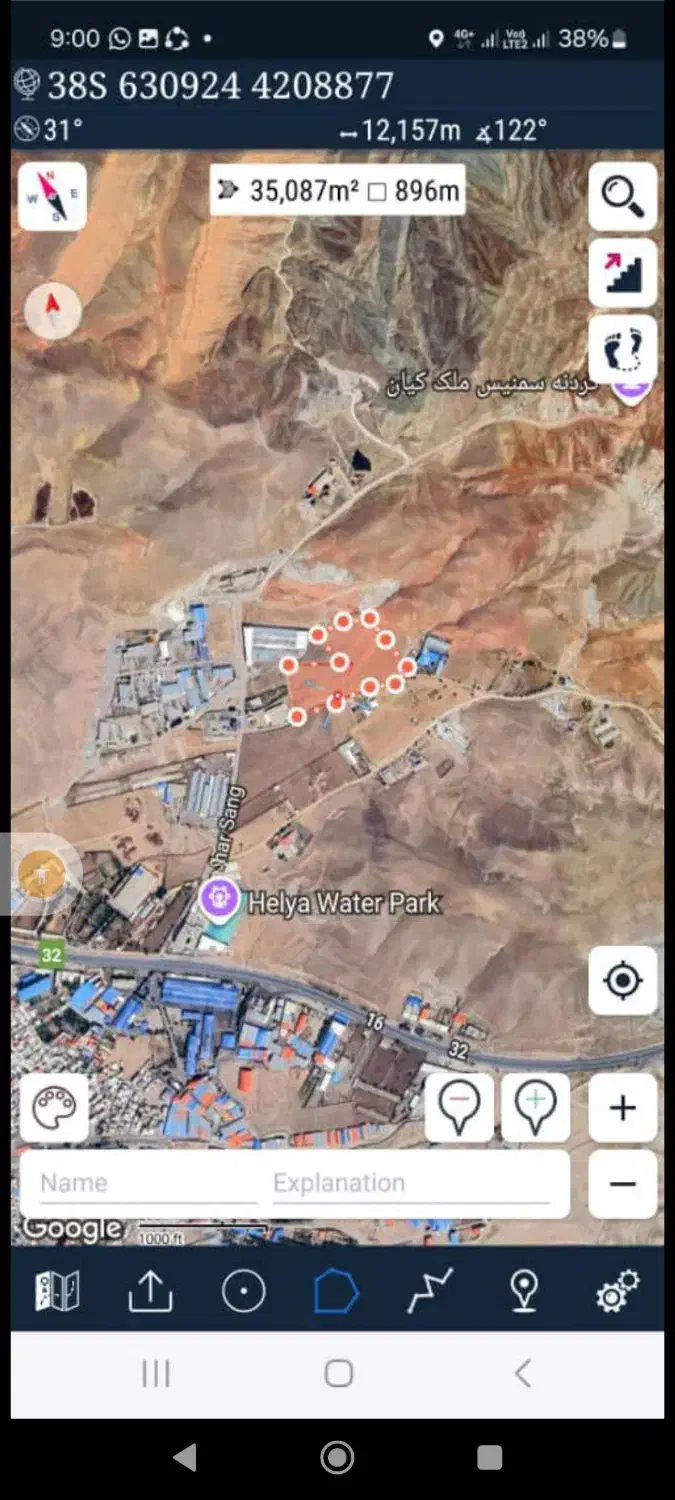The width and height of the screenshot is (675, 1500).
Task: Center map on my location
Action: pos(622,980)
